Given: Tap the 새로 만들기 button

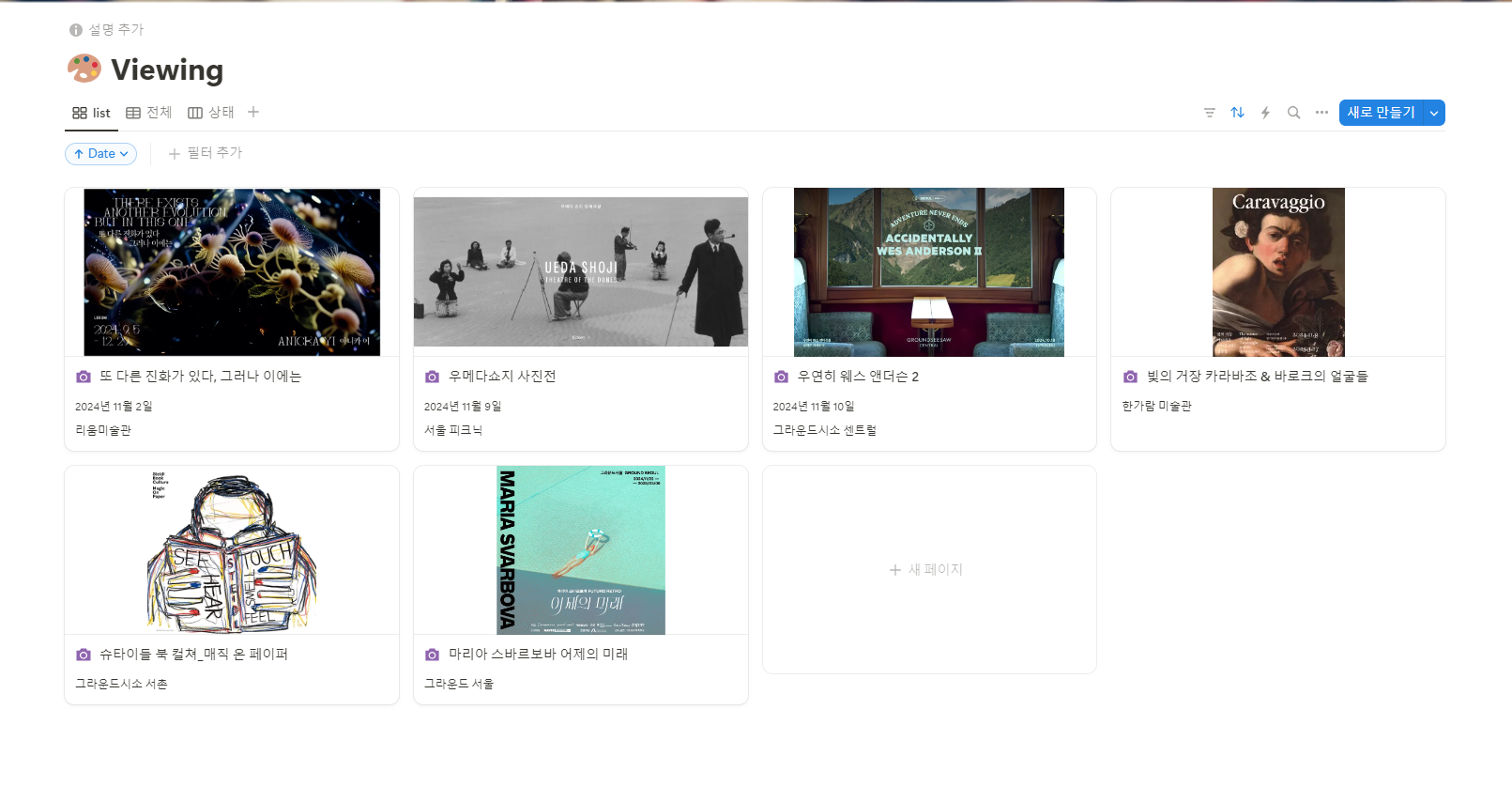Looking at the screenshot, I should (1381, 113).
